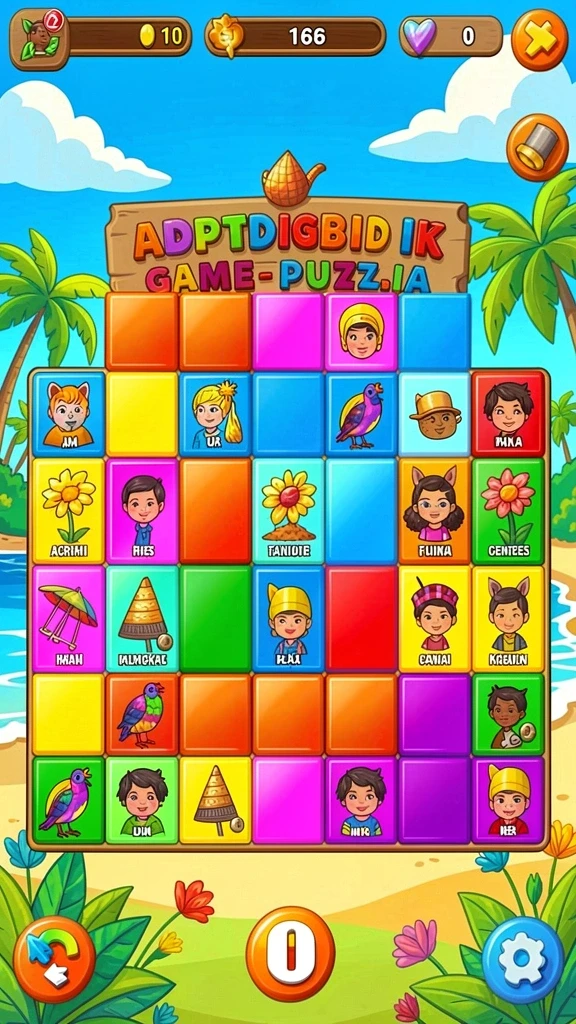Image resolution: width=576 pixels, height=1024 pixels.
Task: Tap the orange center button showing 0
Action: coord(290,953)
